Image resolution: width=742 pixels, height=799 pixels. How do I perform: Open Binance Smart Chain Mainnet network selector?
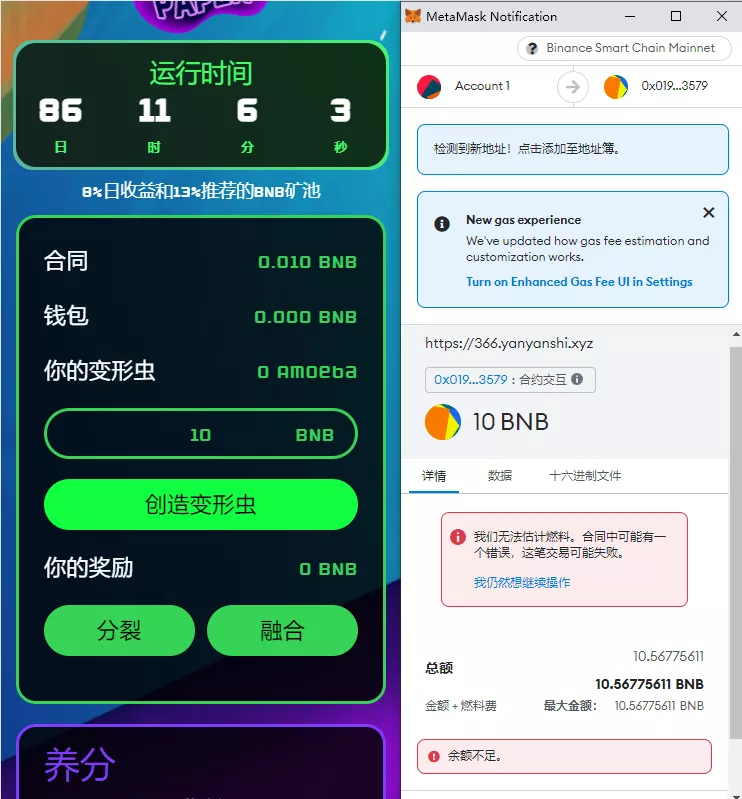[x=623, y=48]
